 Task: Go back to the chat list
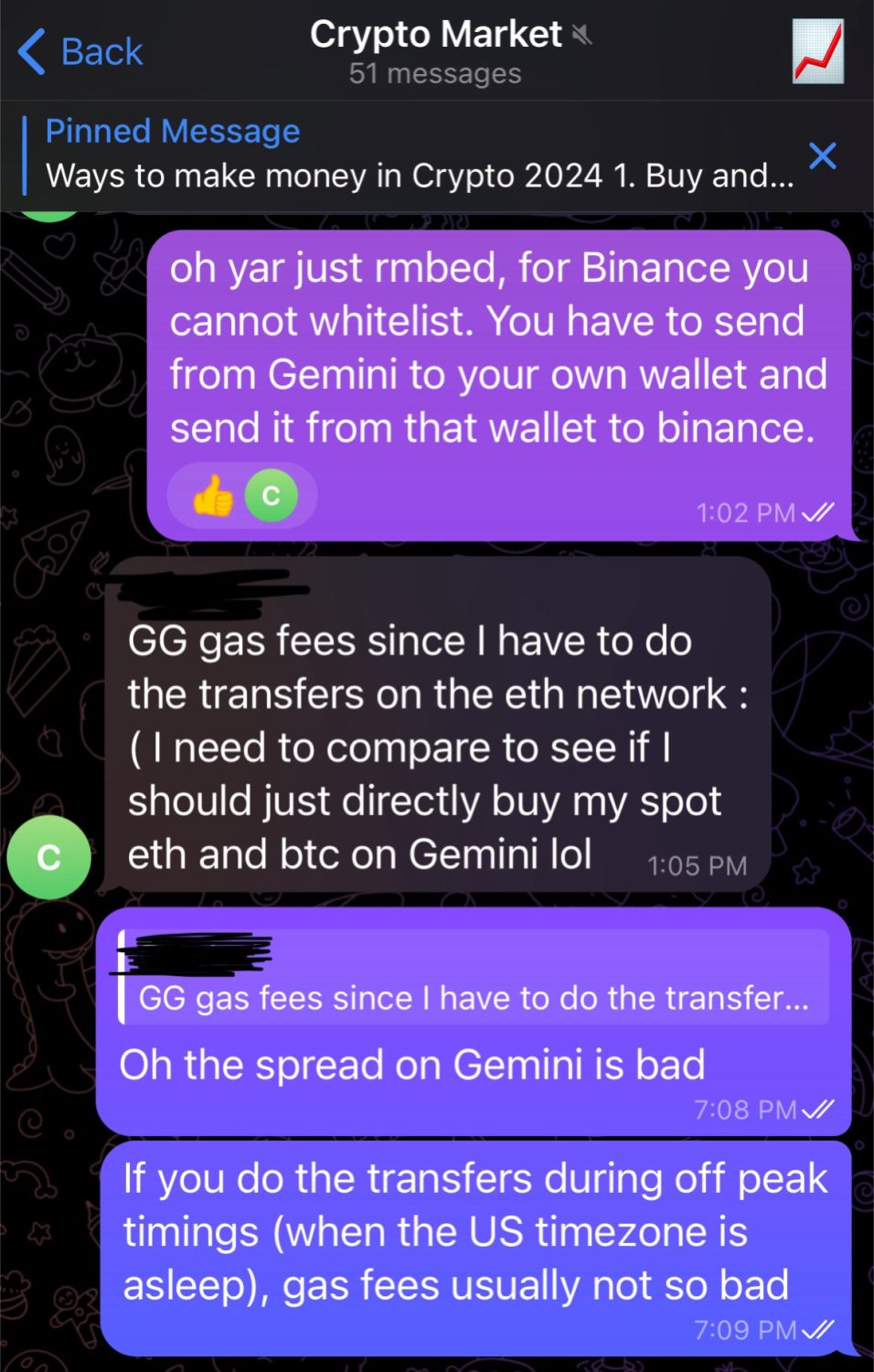tap(80, 51)
